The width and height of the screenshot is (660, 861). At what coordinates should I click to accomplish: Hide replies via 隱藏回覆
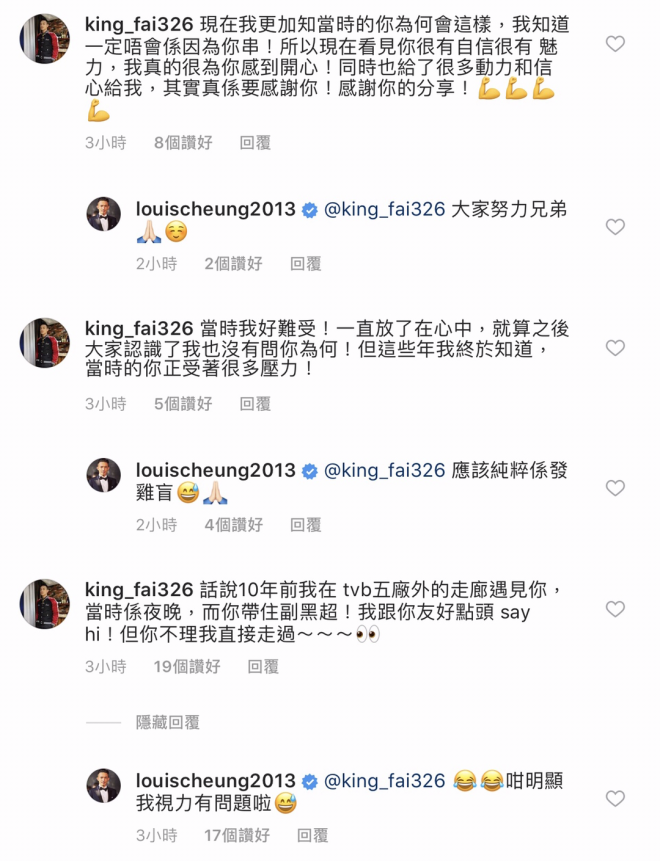[x=167, y=722]
